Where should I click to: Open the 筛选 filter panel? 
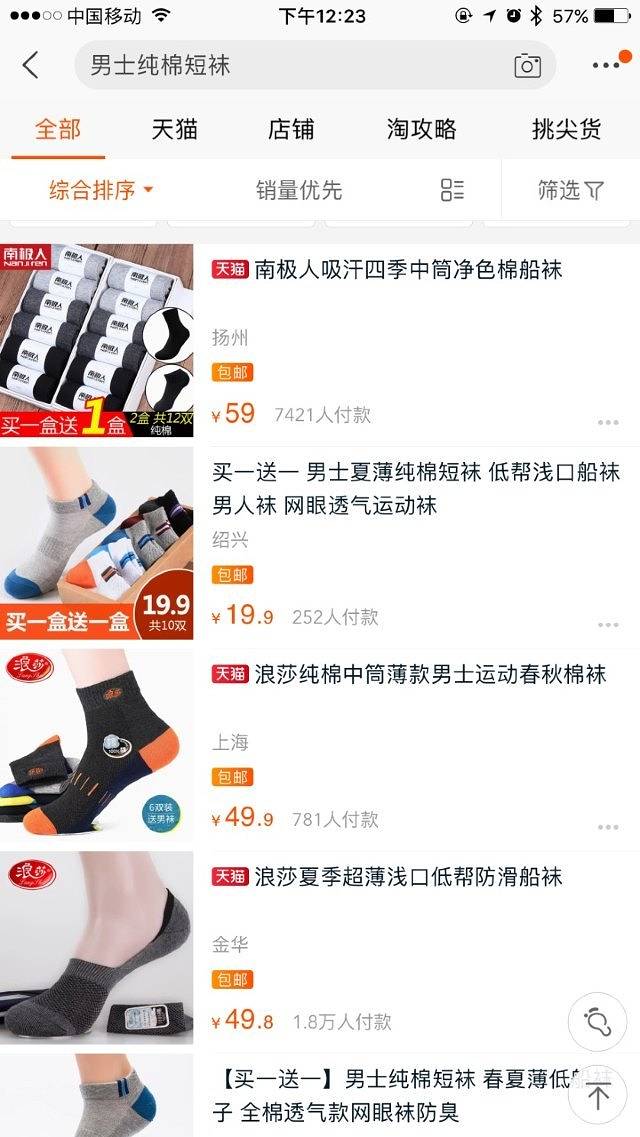pyautogui.click(x=571, y=190)
